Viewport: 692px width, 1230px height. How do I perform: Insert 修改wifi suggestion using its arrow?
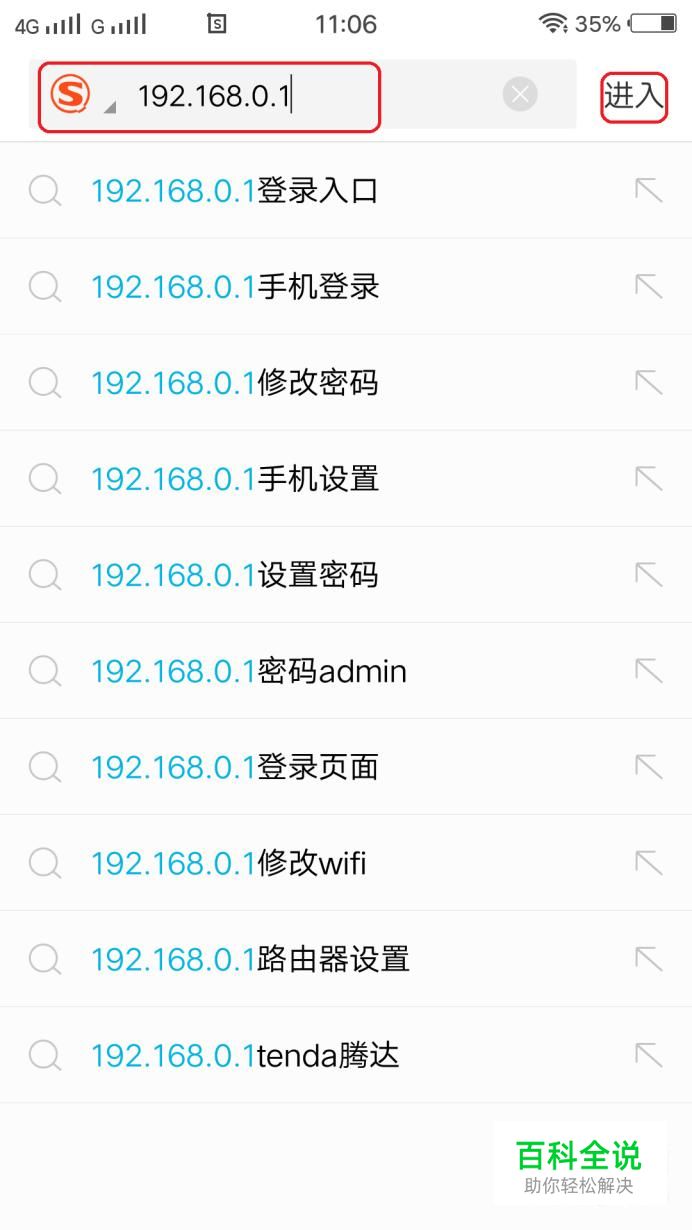pos(648,863)
